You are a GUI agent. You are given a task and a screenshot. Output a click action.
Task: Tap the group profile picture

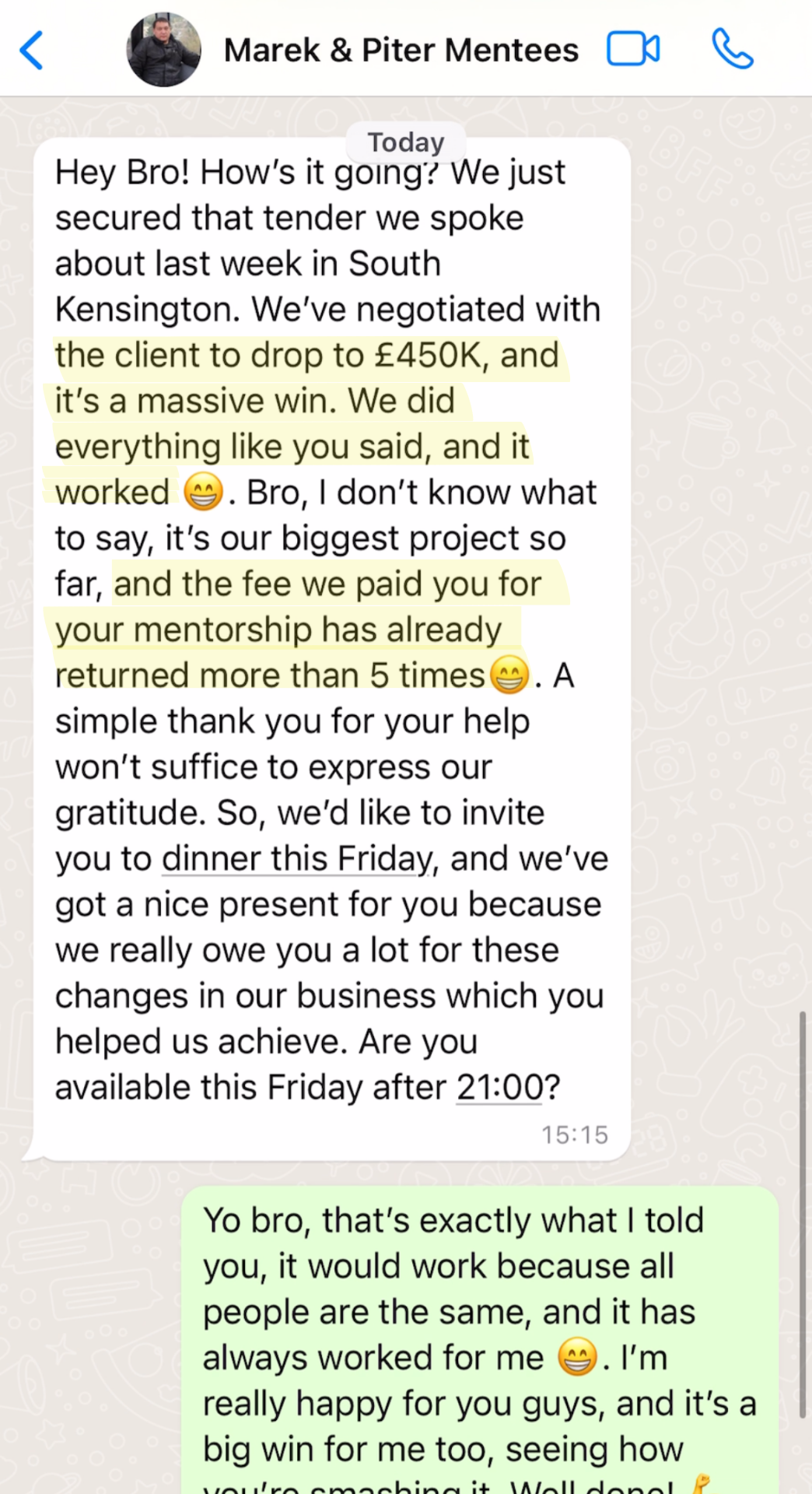pos(163,50)
